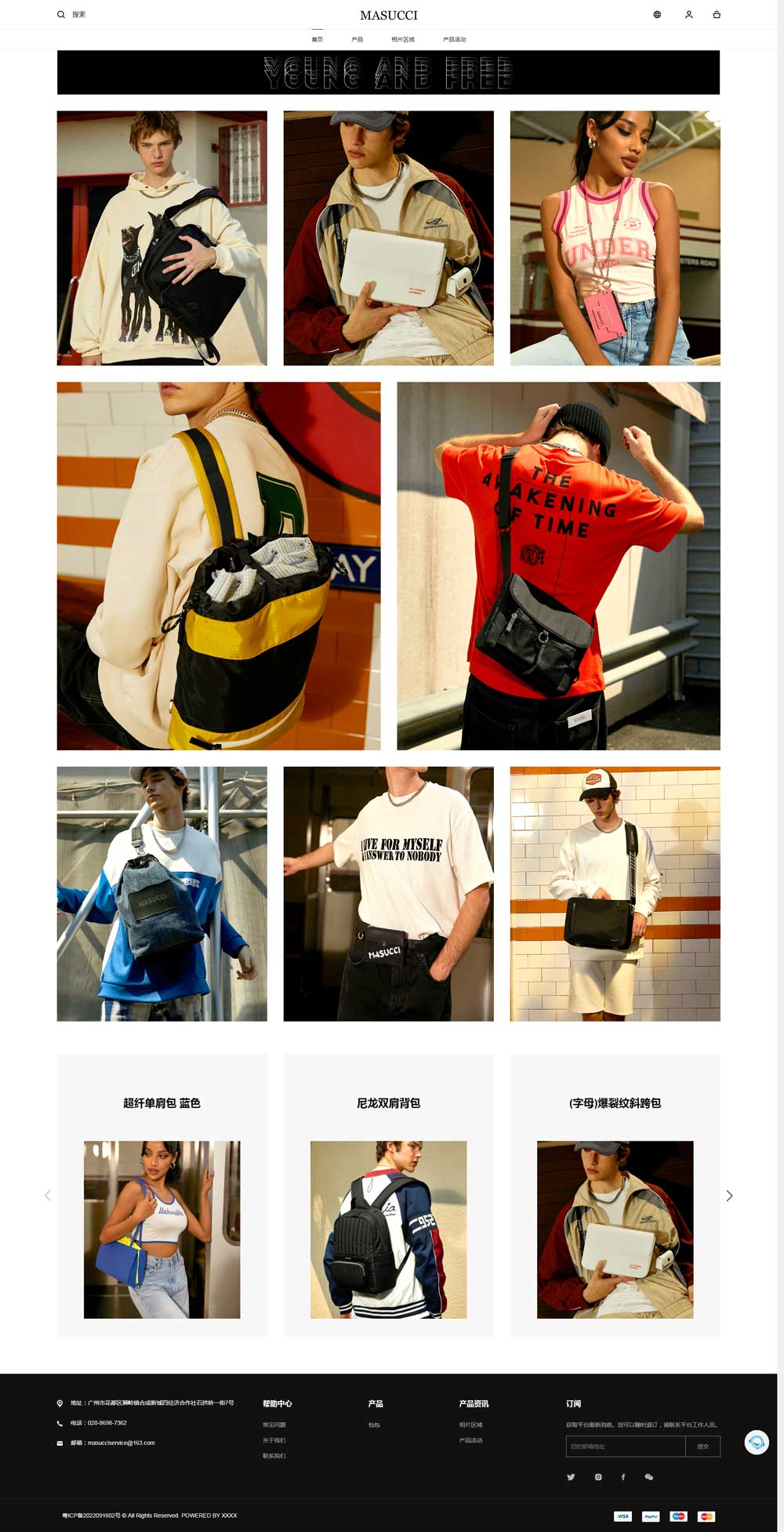Tap the 提交 subscribe button
Image resolution: width=784 pixels, height=1532 pixels.
[702, 1447]
